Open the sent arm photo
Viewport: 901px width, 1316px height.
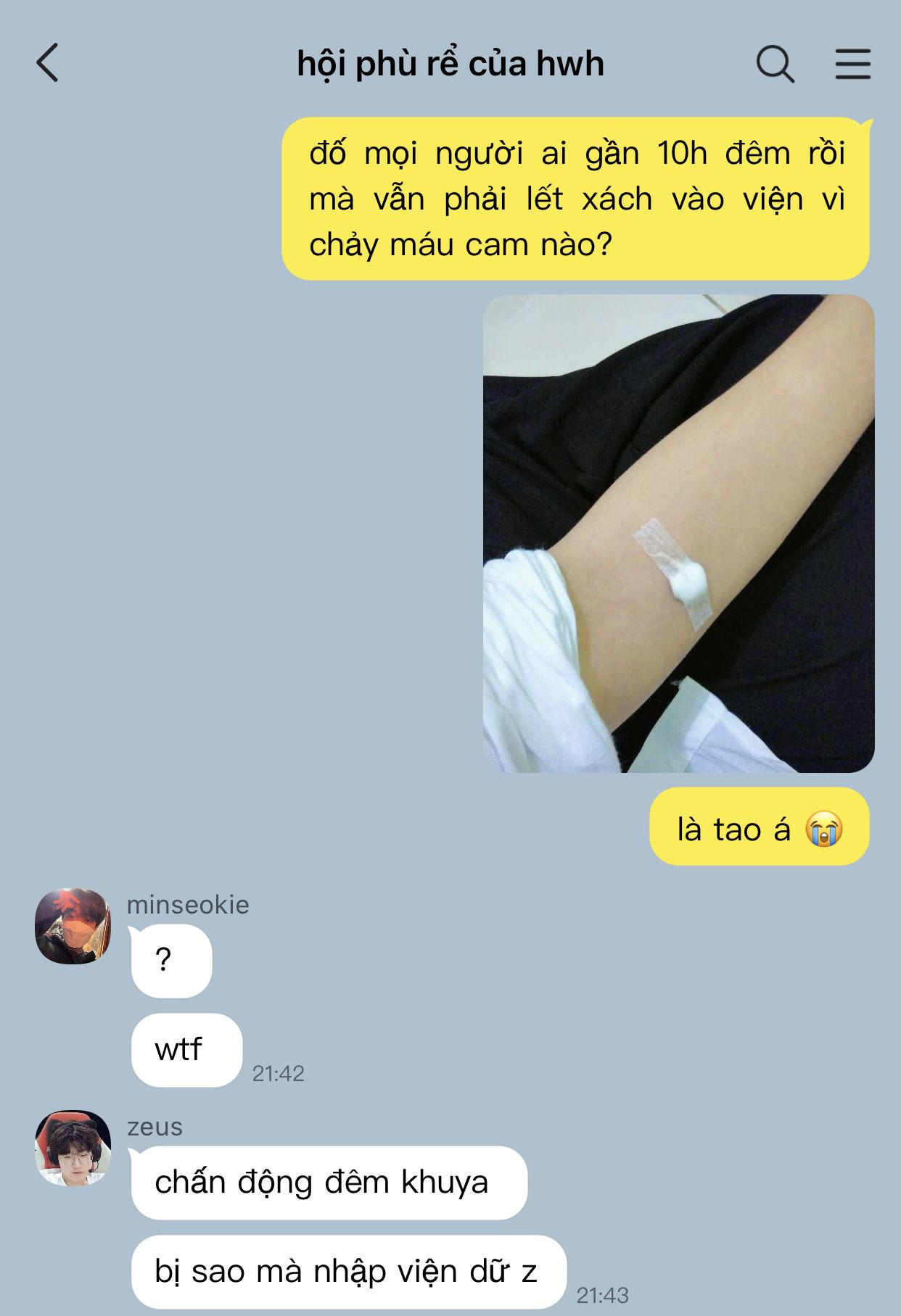678,533
